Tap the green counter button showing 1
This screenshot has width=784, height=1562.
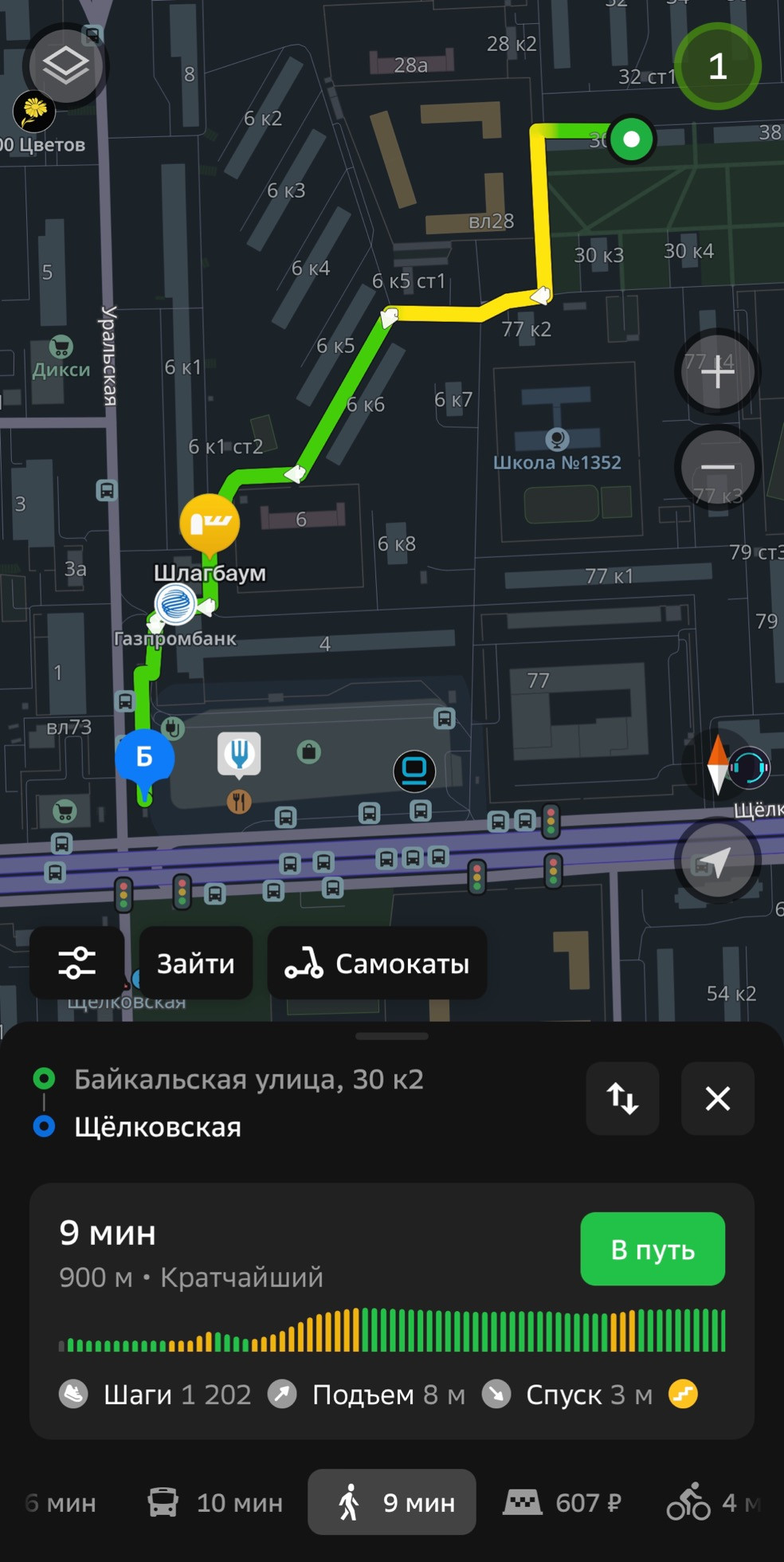(x=717, y=66)
